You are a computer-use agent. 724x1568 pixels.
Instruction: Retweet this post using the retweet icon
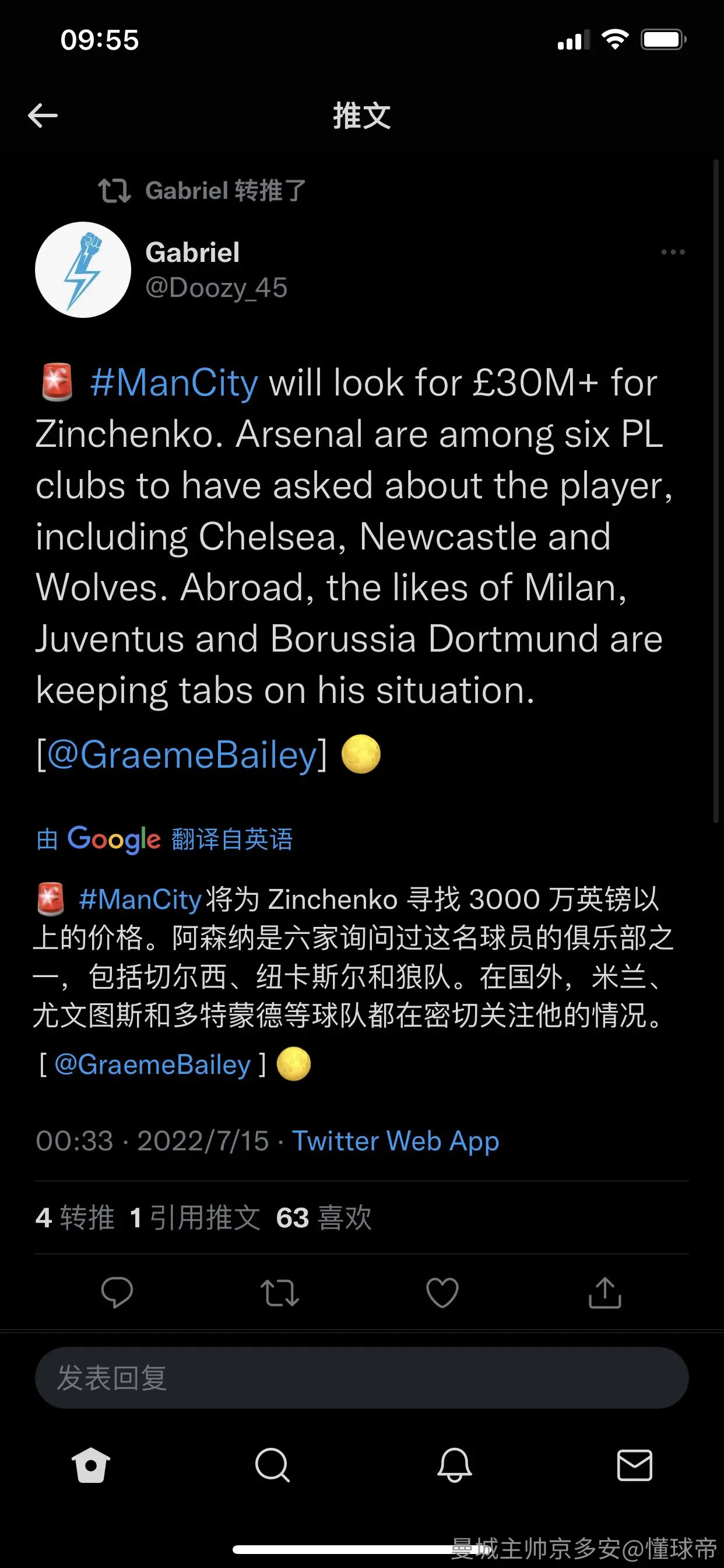click(280, 1293)
